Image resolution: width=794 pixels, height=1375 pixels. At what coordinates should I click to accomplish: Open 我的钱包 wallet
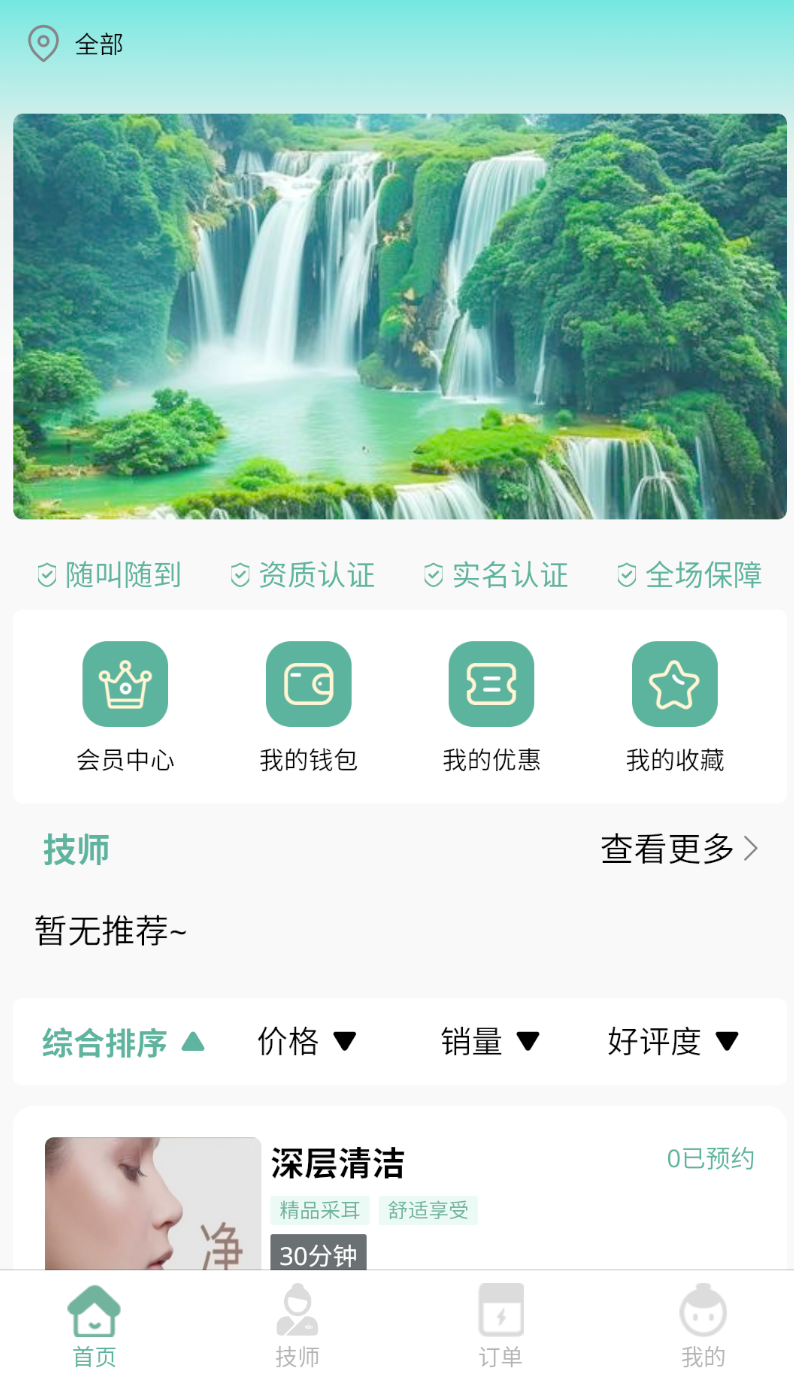pyautogui.click(x=308, y=707)
